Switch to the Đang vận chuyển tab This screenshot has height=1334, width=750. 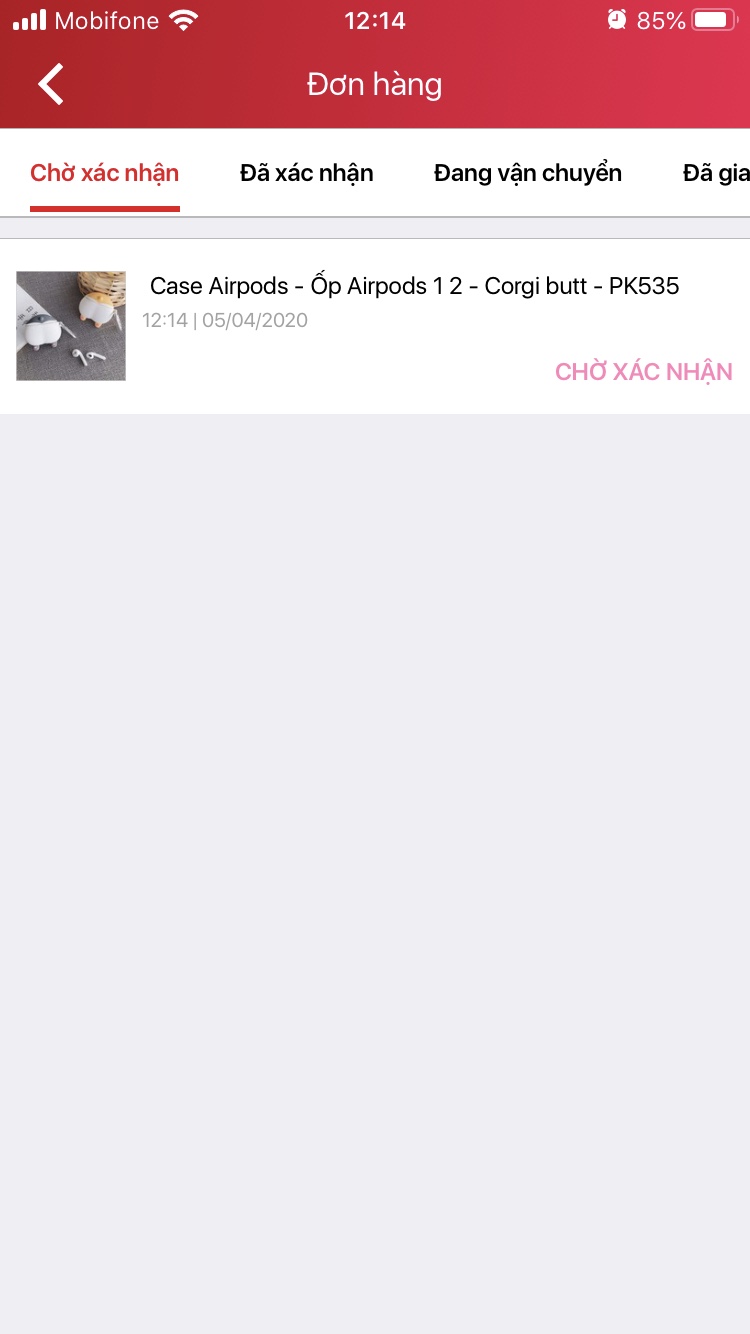click(x=527, y=173)
